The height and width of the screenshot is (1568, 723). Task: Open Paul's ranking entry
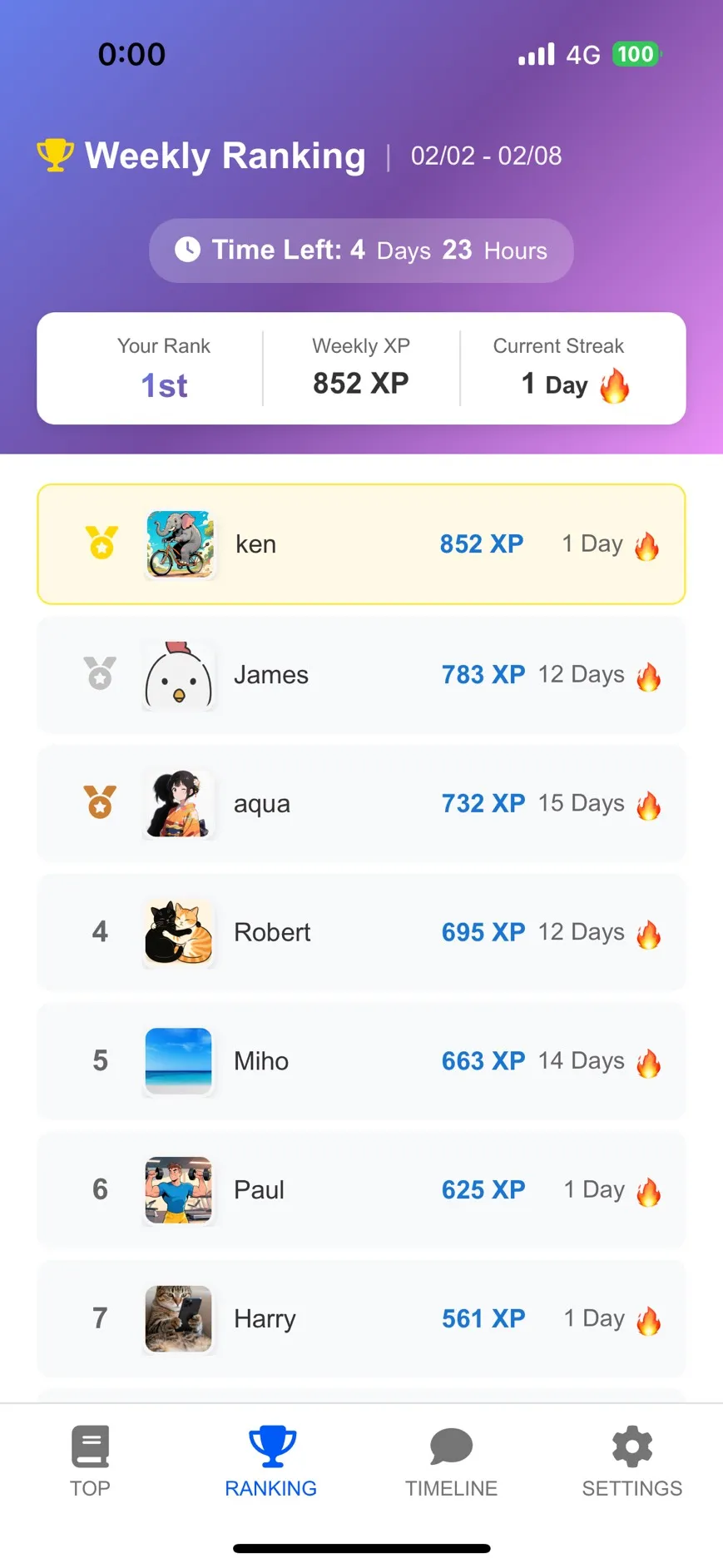(361, 1190)
